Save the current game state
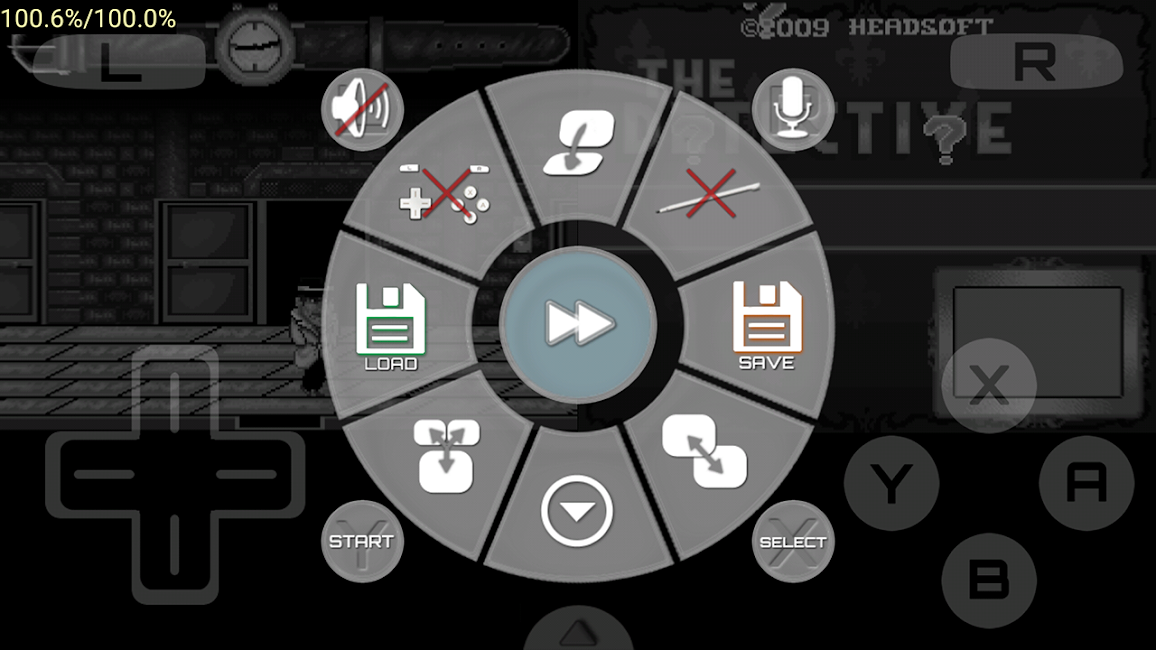 (x=767, y=325)
